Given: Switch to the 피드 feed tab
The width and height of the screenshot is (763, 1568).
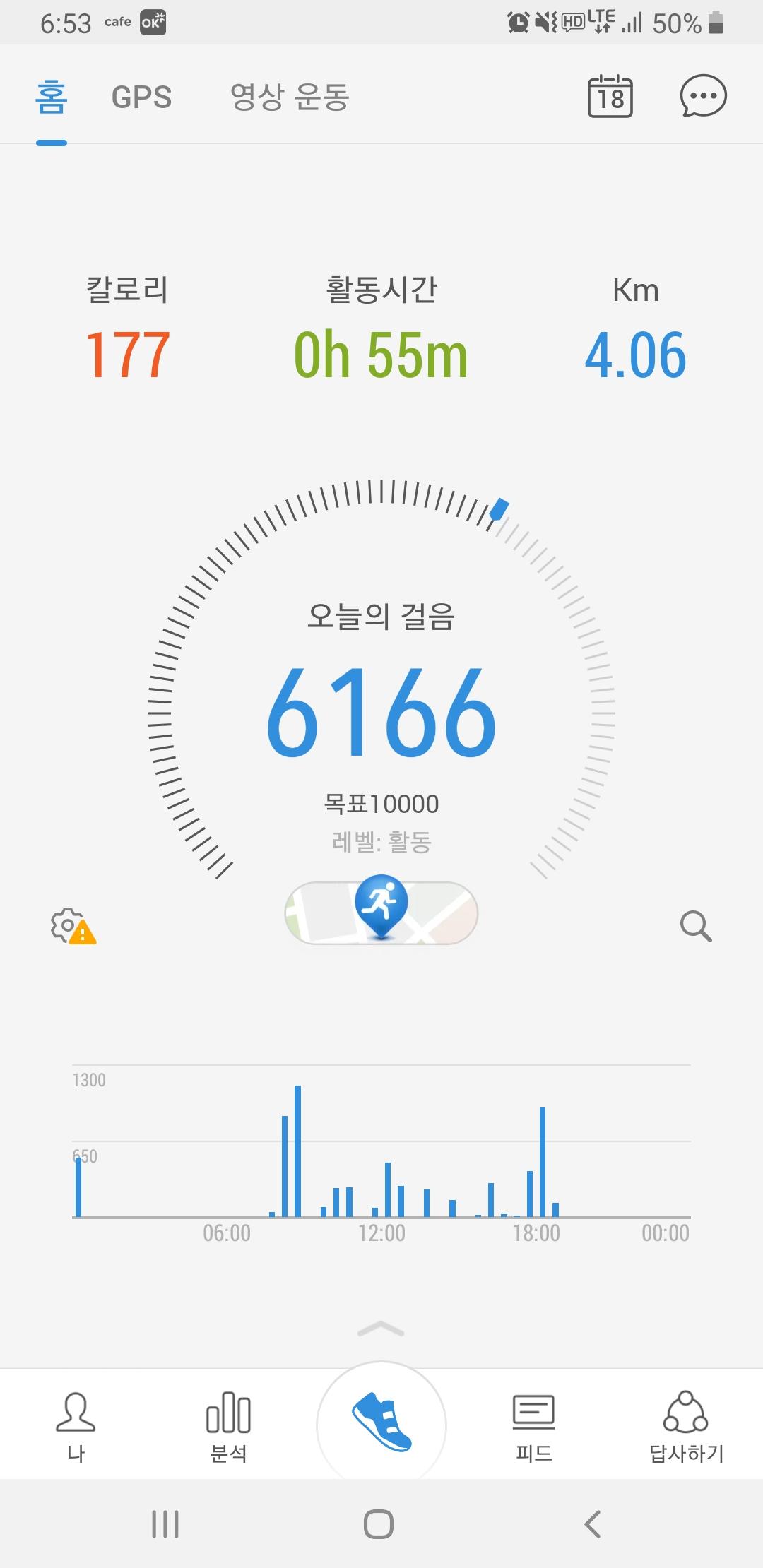Looking at the screenshot, I should point(533,1427).
